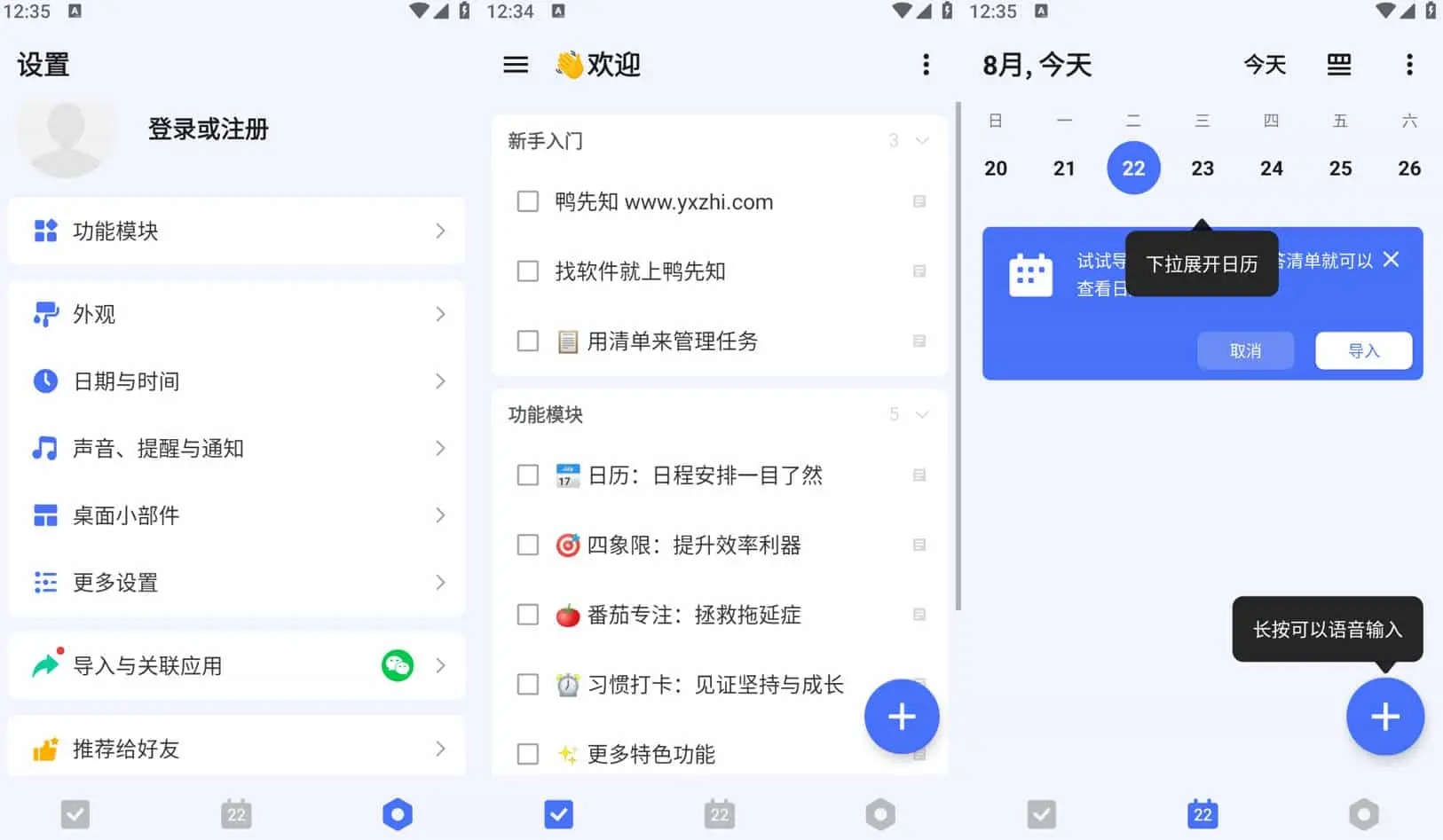Collapse the 新手入门 section chevron

click(922, 141)
